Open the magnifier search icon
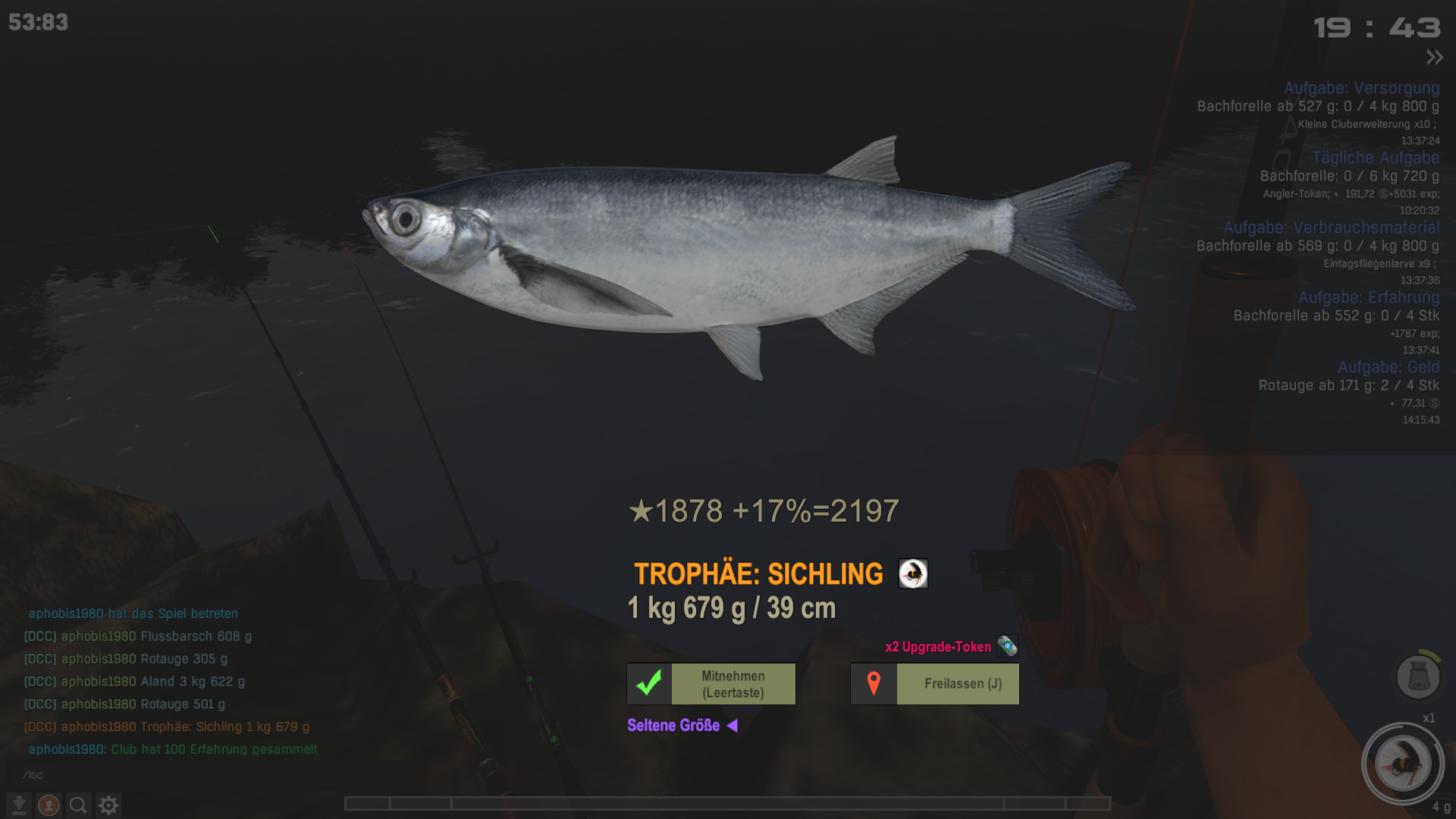Image resolution: width=1456 pixels, height=819 pixels. [78, 805]
